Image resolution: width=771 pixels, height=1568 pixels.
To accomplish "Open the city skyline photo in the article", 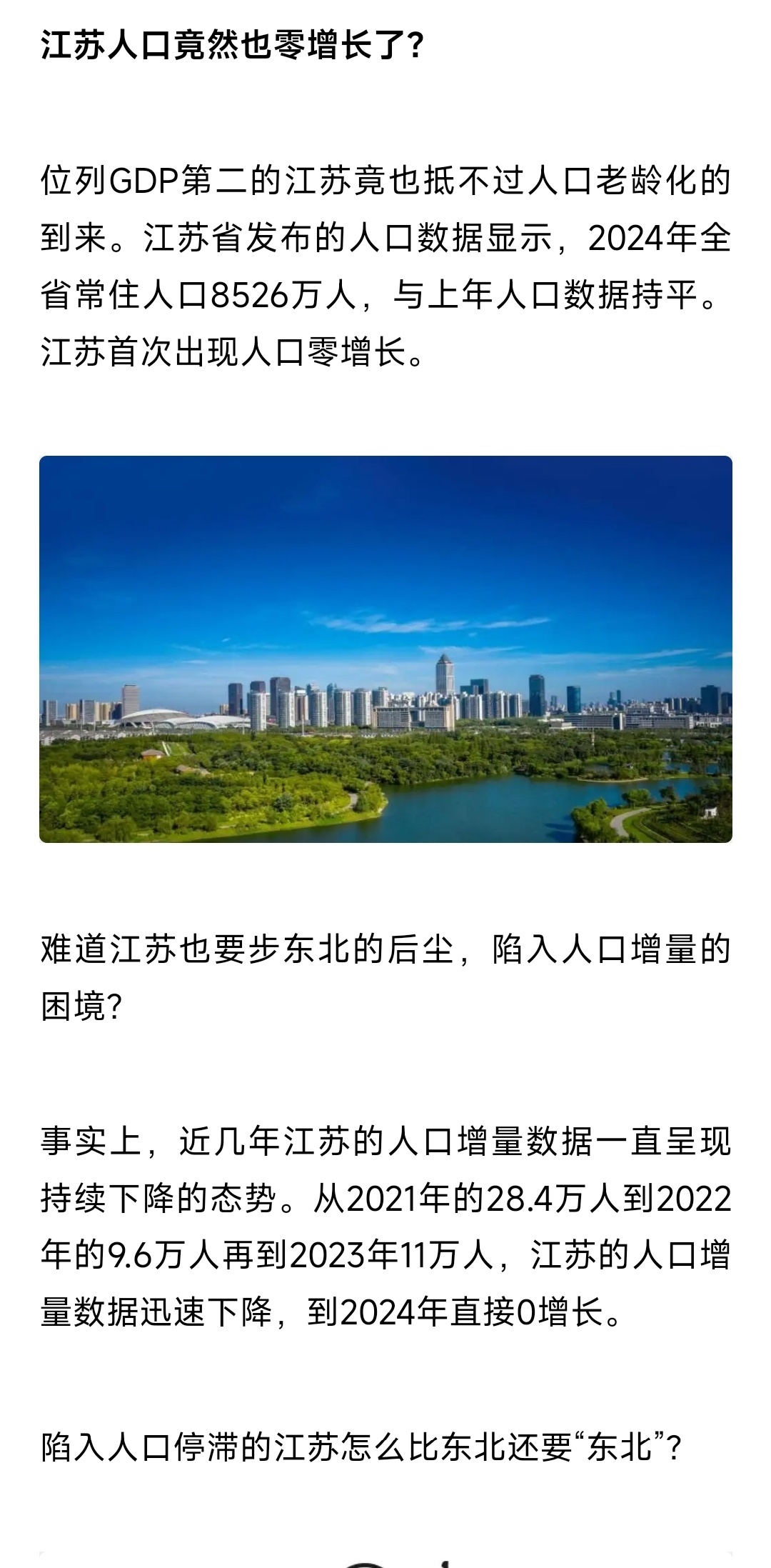I will pyautogui.click(x=385, y=649).
